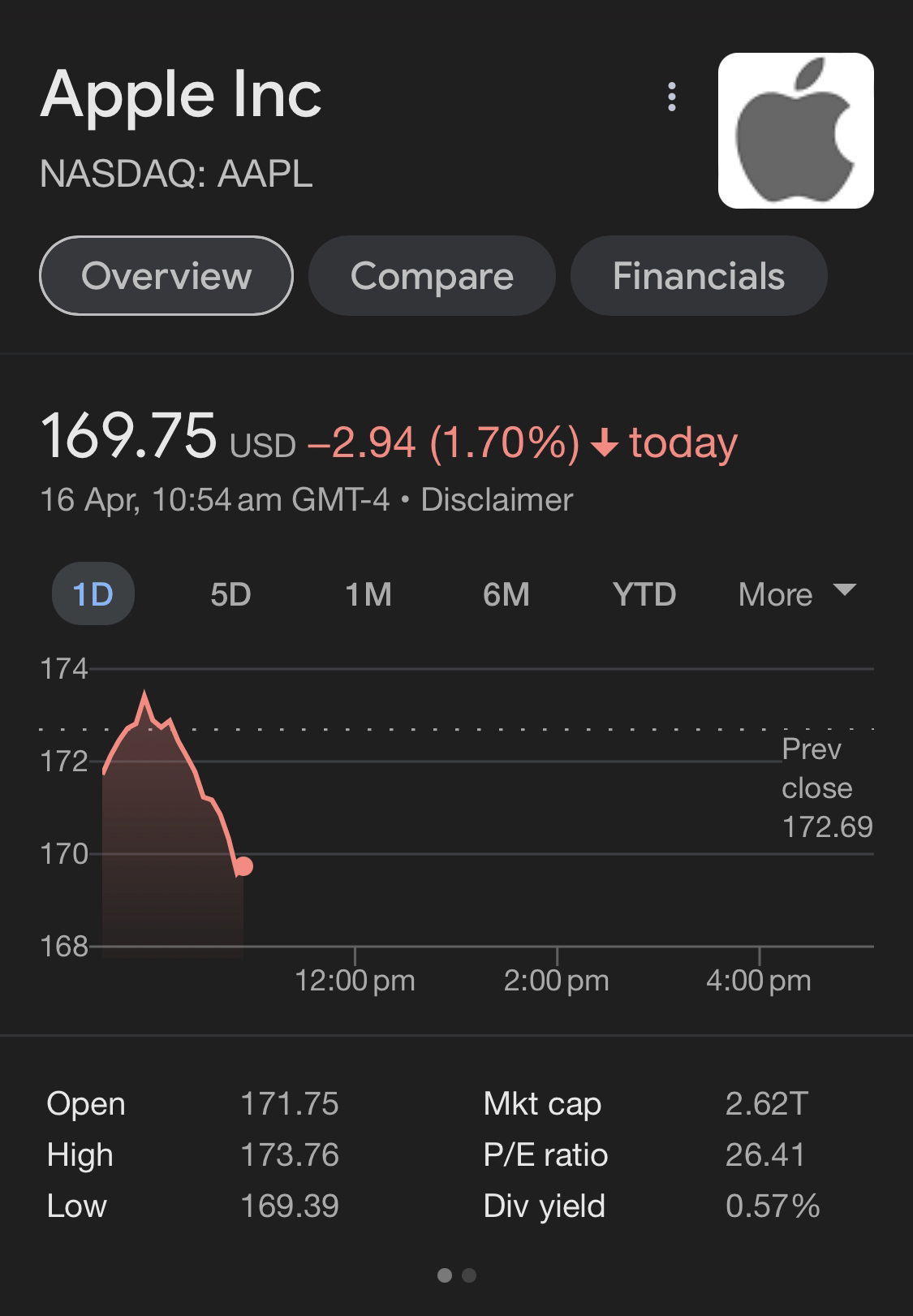Open the three-dot overflow menu
The width and height of the screenshot is (913, 1316).
pyautogui.click(x=672, y=96)
